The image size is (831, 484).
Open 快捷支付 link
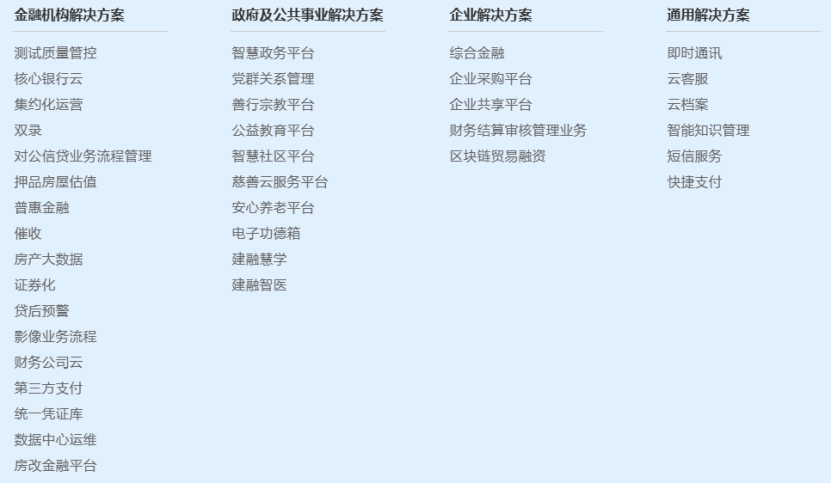pos(694,182)
